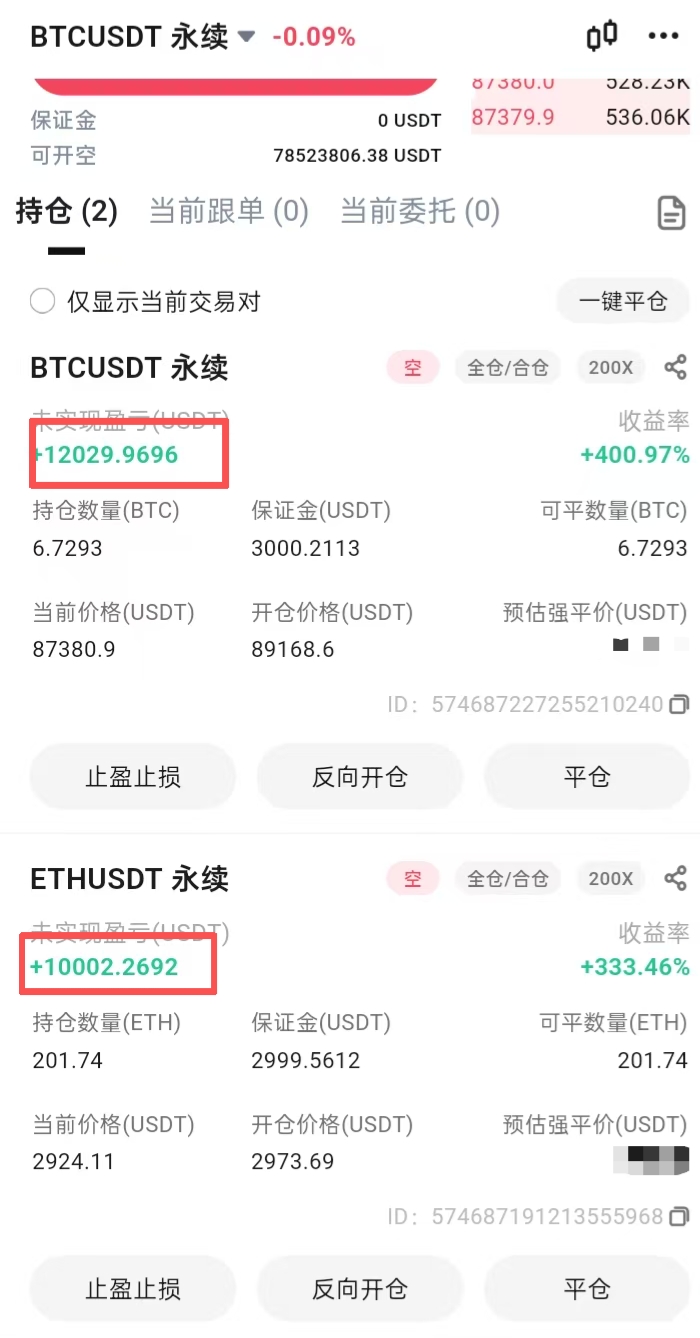Set 止盈止损 for the BTCUSDT position

pyautogui.click(x=132, y=777)
